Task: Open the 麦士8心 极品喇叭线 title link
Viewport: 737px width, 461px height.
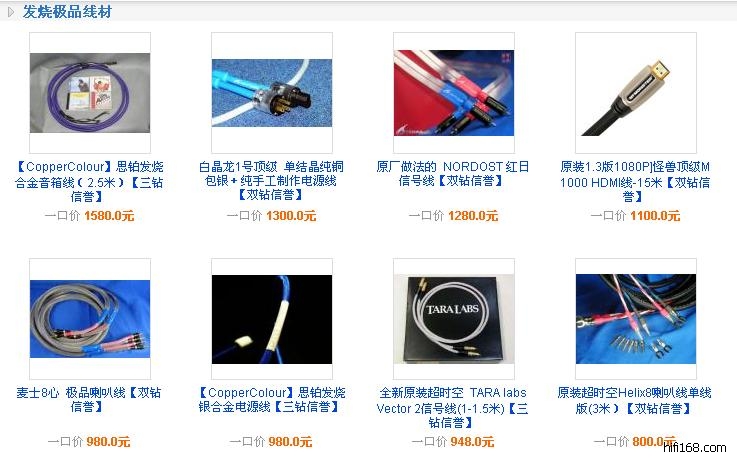Action: [89, 400]
